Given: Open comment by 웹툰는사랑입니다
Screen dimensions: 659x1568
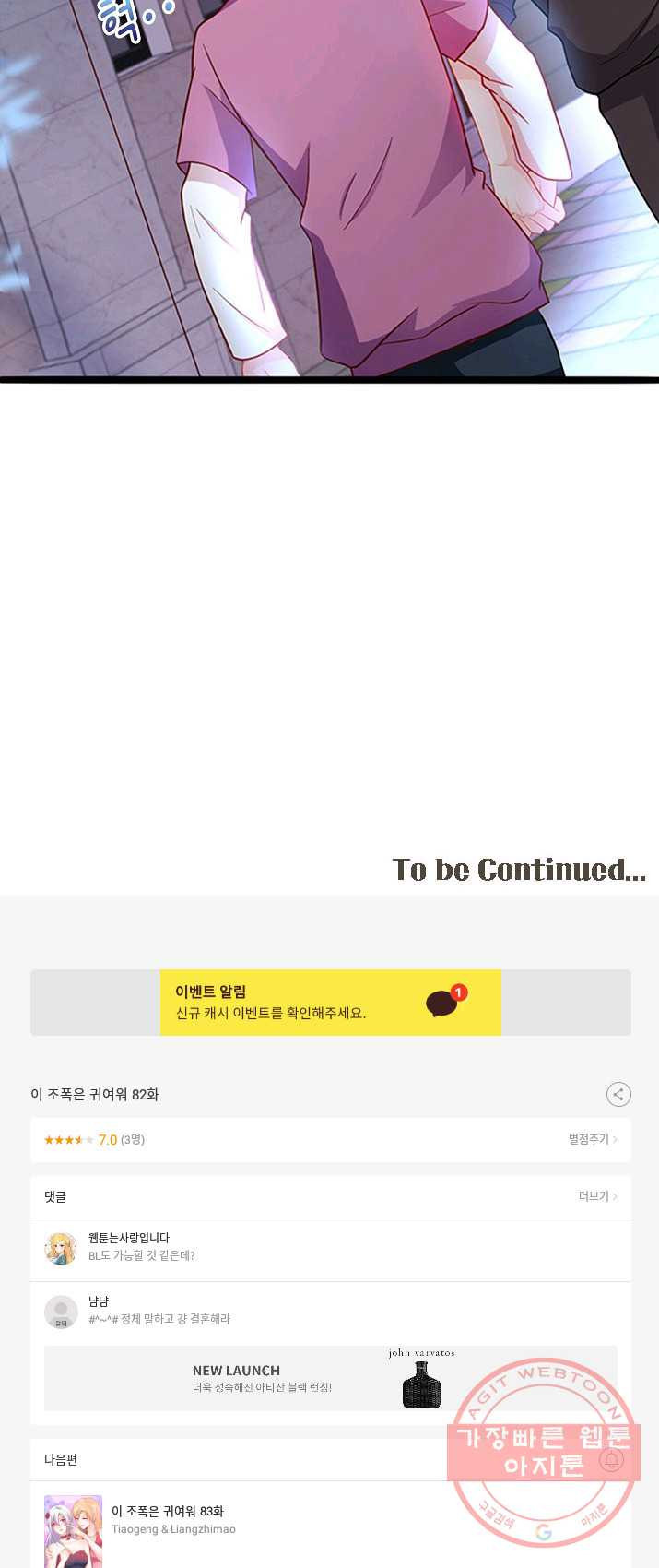Looking at the screenshot, I should [141, 1247].
